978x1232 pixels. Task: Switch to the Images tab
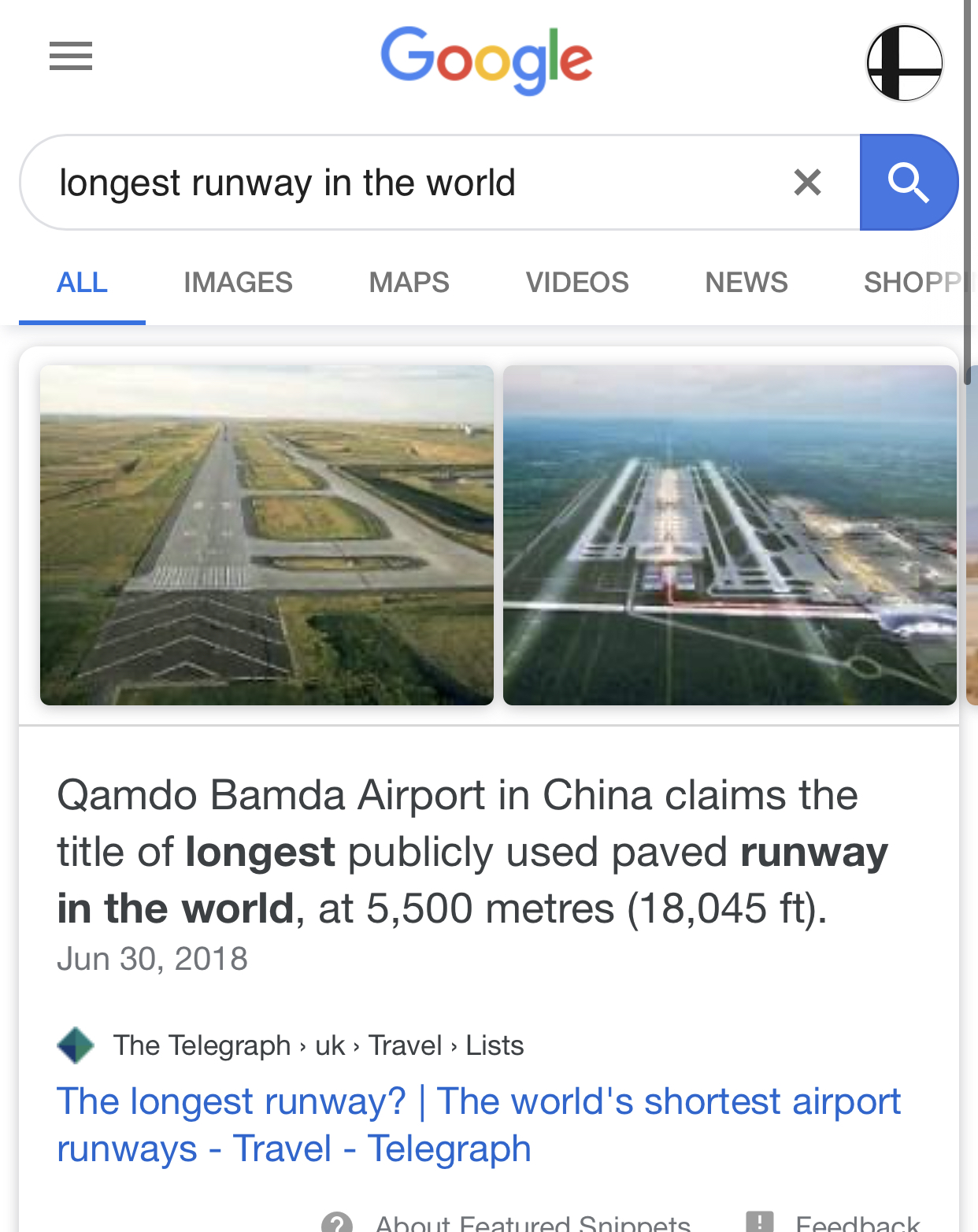pyautogui.click(x=238, y=283)
